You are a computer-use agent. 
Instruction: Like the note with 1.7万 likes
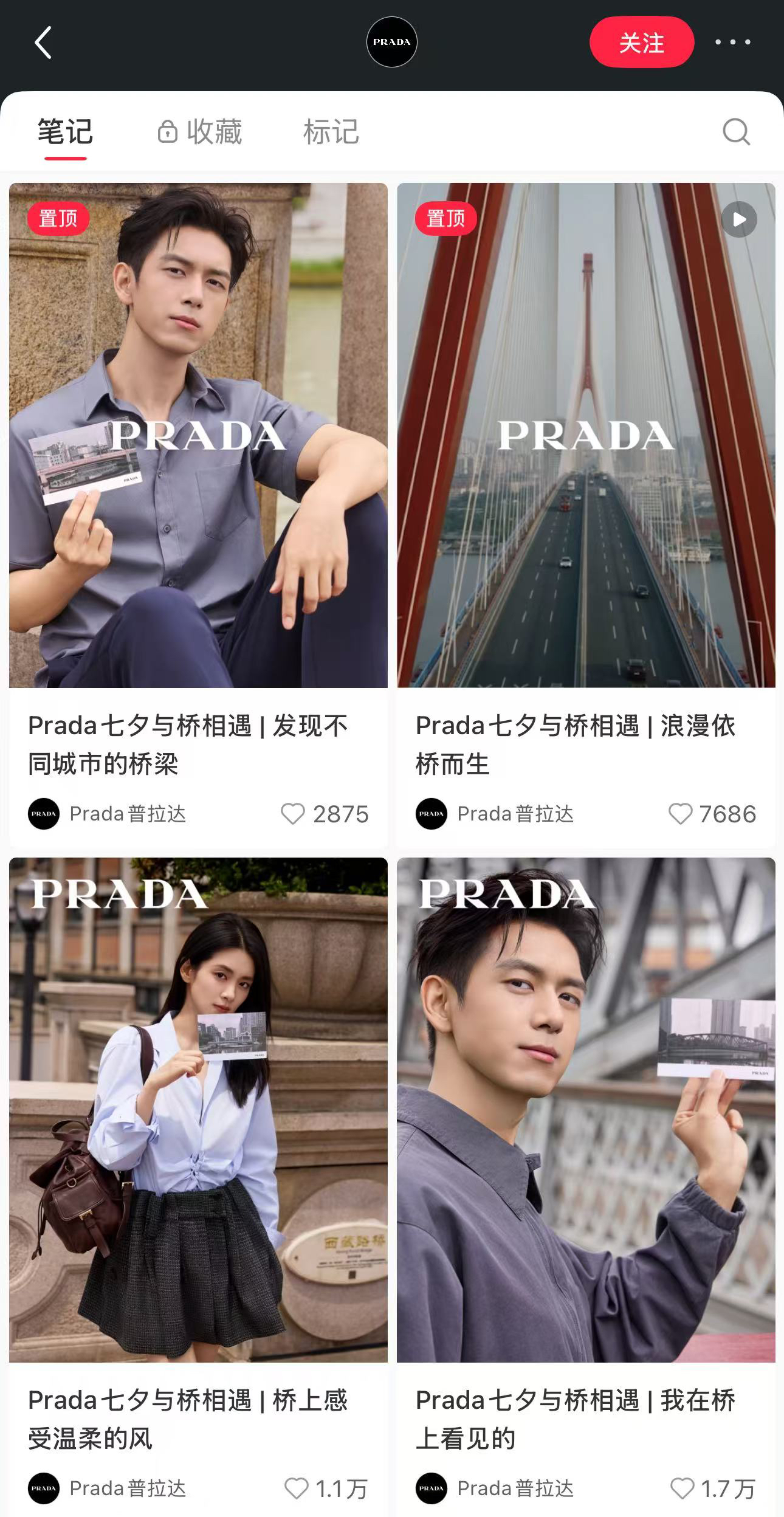(x=682, y=1488)
